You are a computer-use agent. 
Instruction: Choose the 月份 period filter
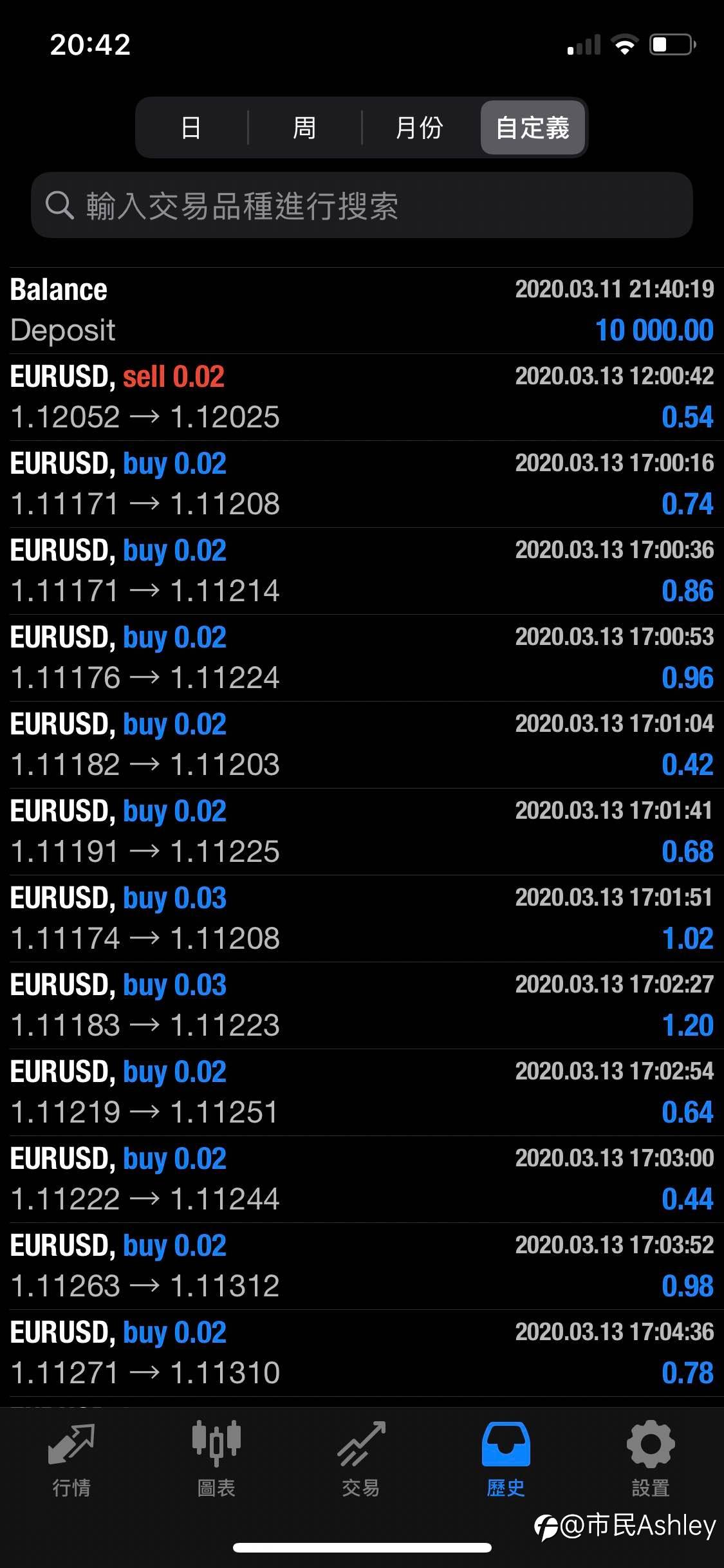point(420,127)
